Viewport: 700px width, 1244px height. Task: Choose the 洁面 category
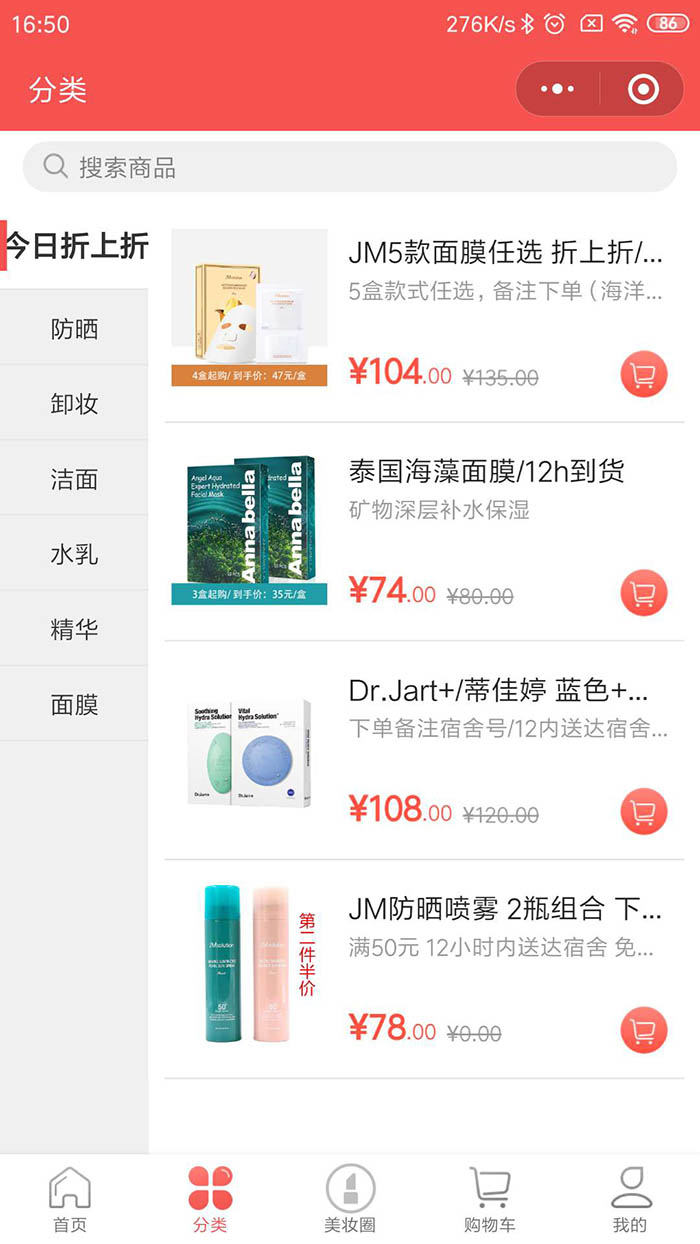pyautogui.click(x=74, y=479)
